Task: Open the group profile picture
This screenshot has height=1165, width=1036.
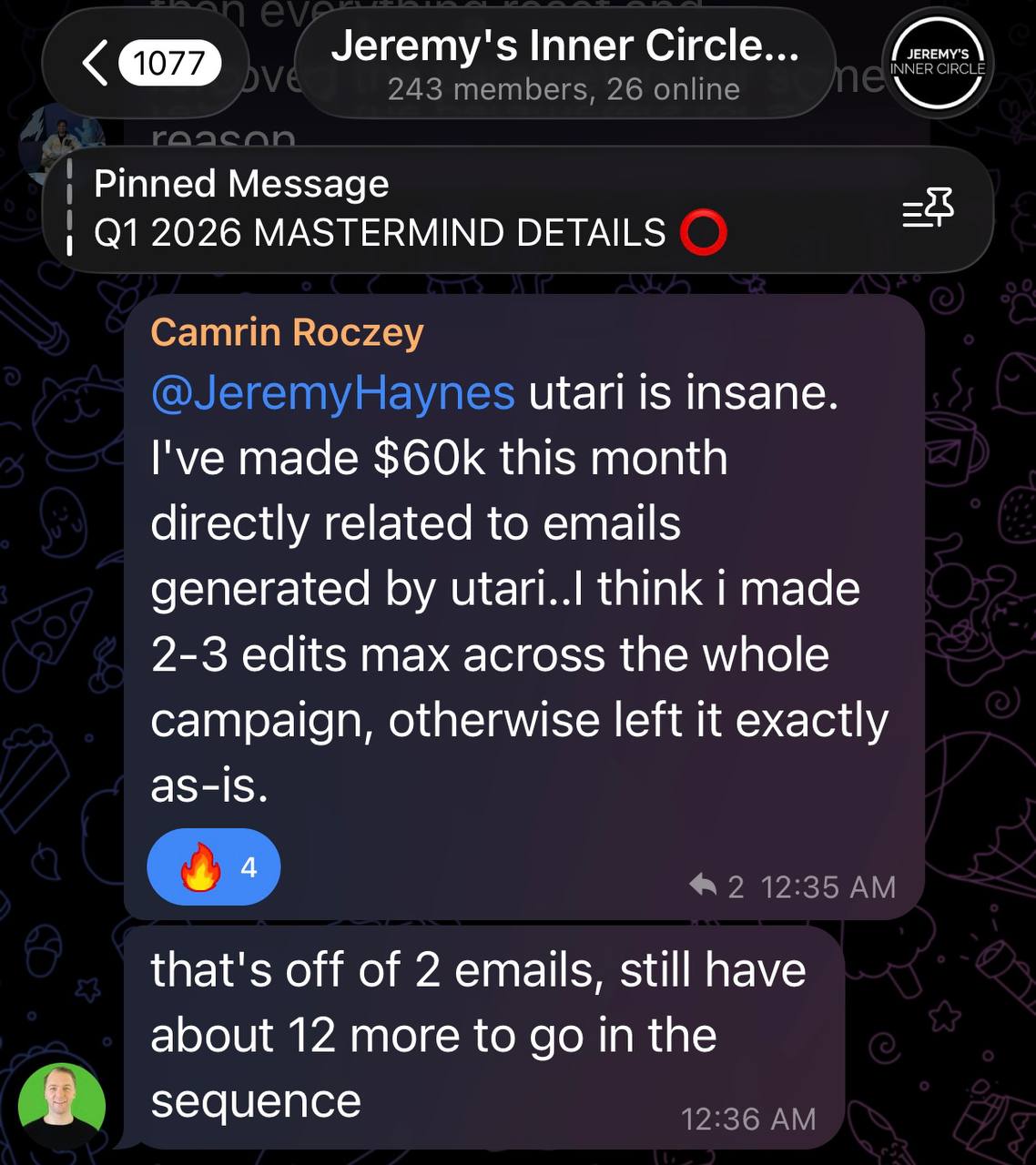Action: click(x=937, y=64)
